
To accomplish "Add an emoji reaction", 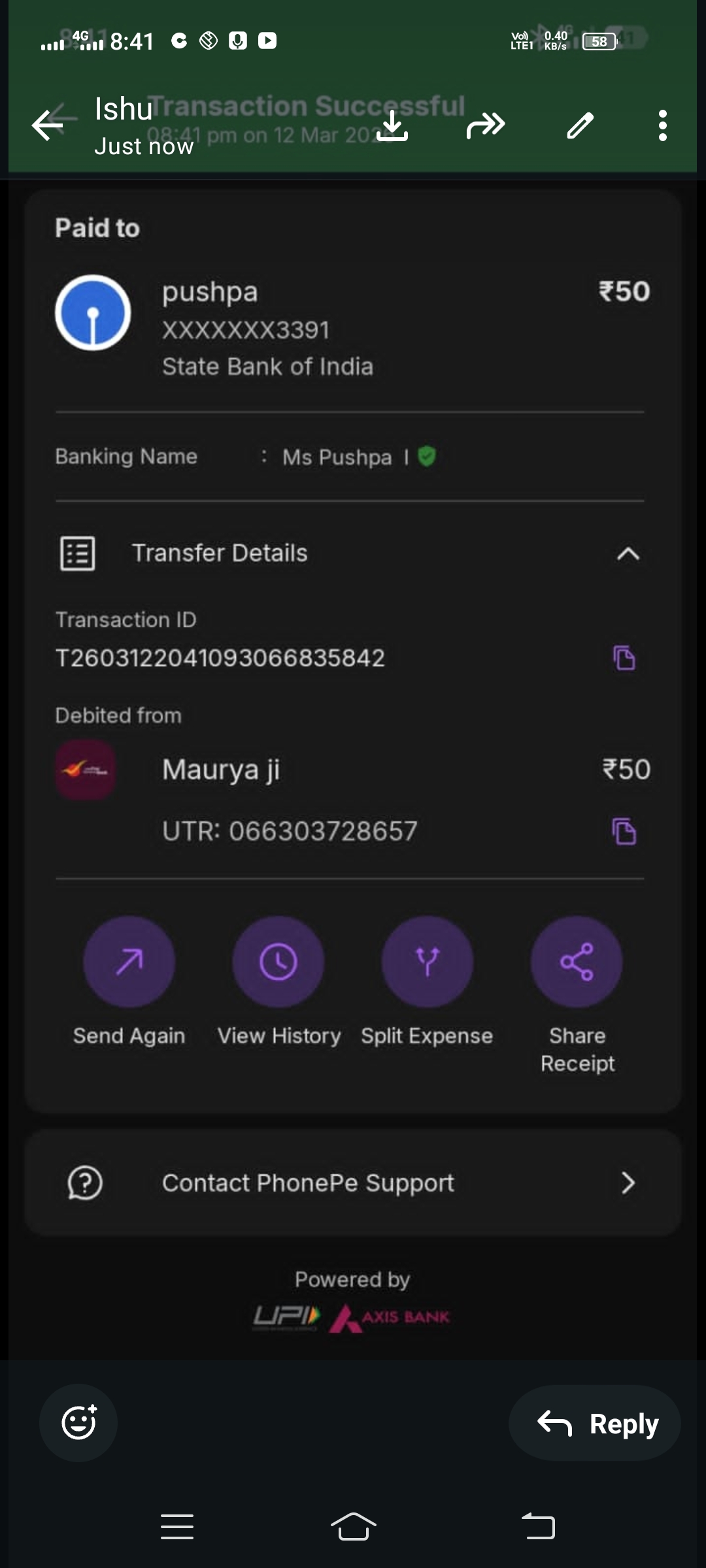I will pos(78,1422).
